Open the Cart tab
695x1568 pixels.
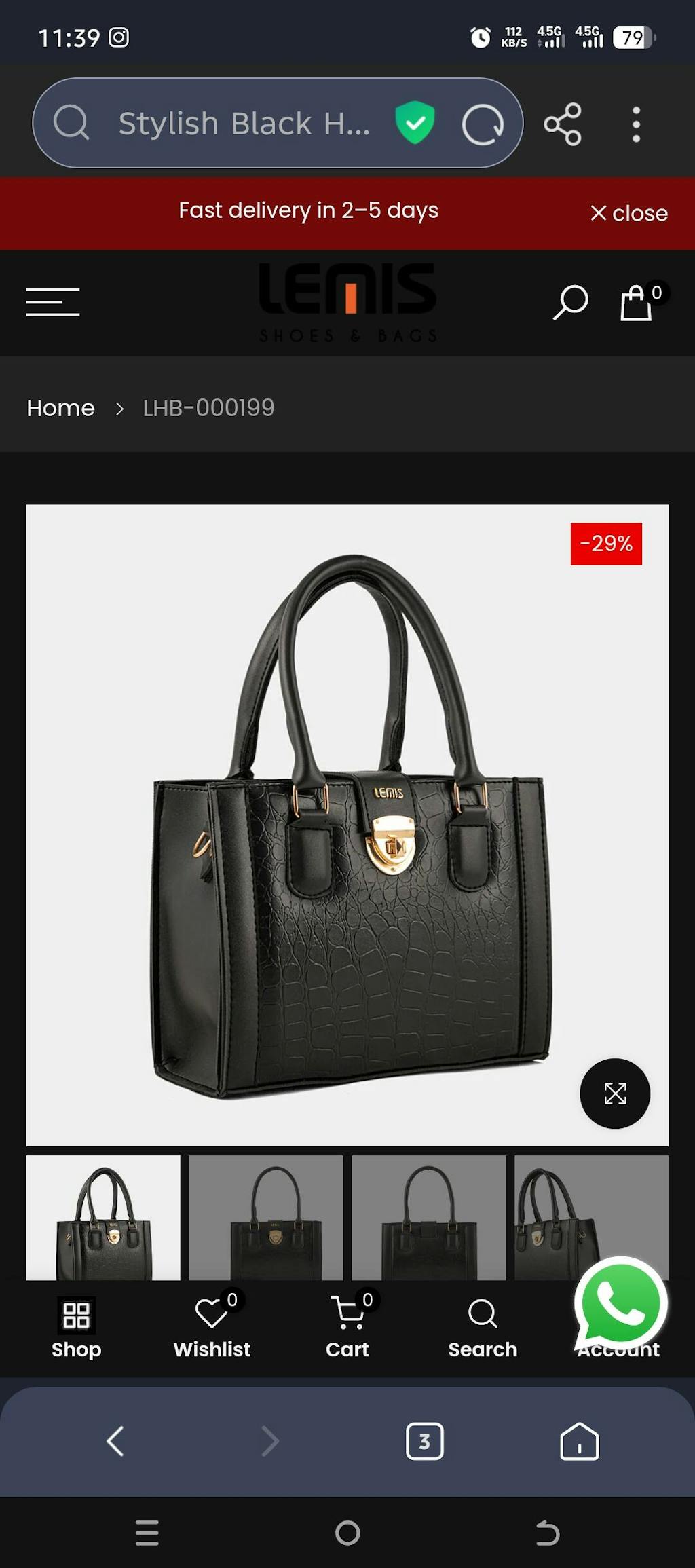[347, 1328]
